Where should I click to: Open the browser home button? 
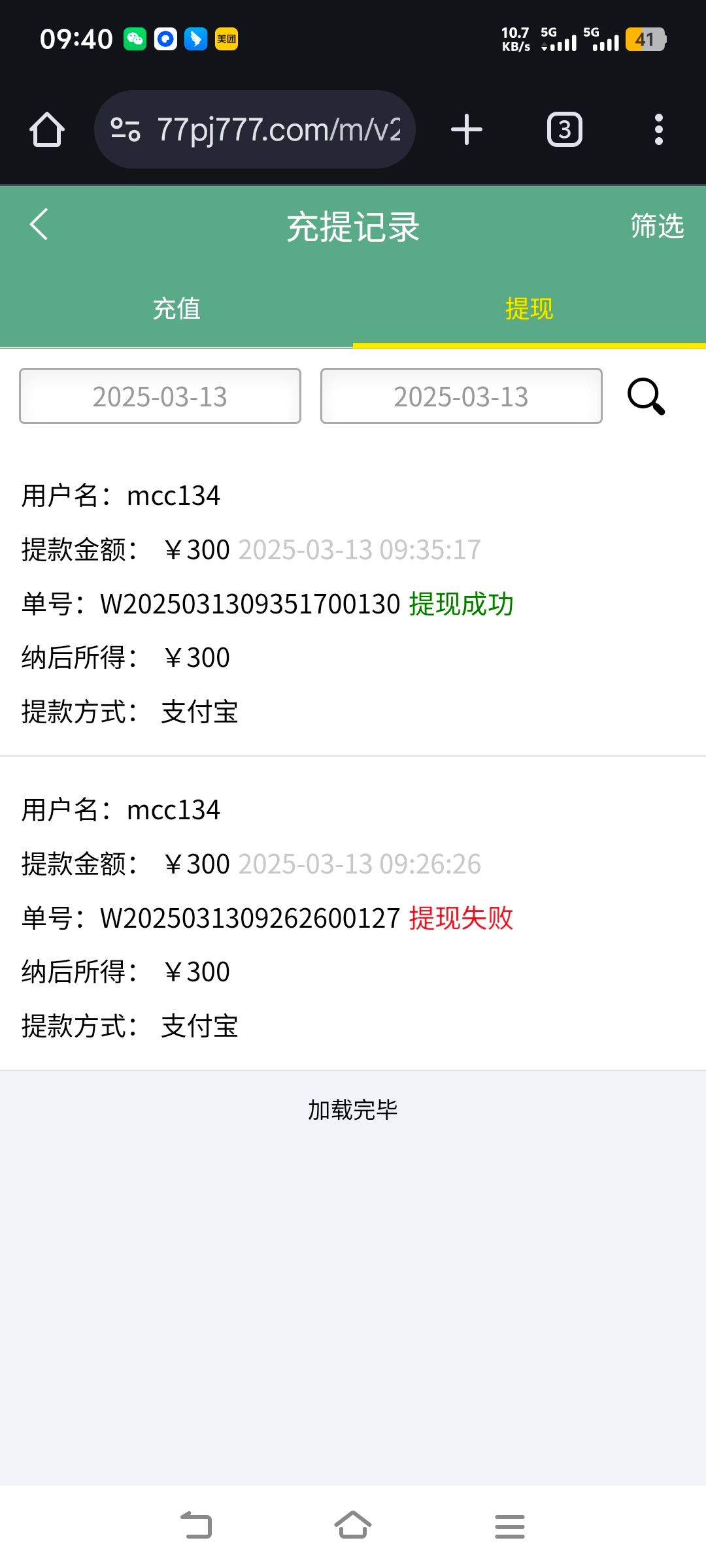[47, 129]
